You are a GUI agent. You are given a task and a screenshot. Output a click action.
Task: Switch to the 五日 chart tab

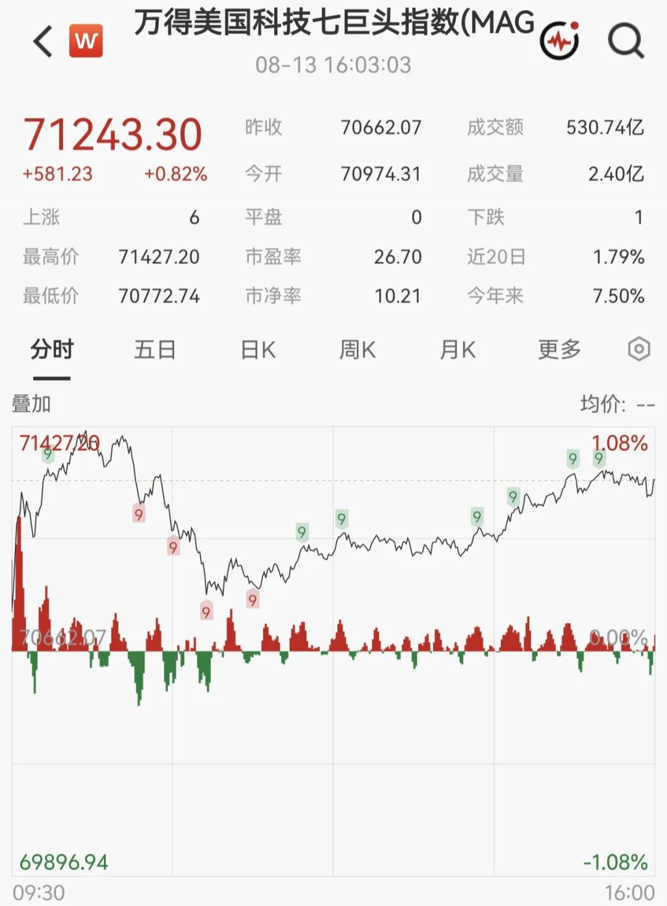point(155,350)
